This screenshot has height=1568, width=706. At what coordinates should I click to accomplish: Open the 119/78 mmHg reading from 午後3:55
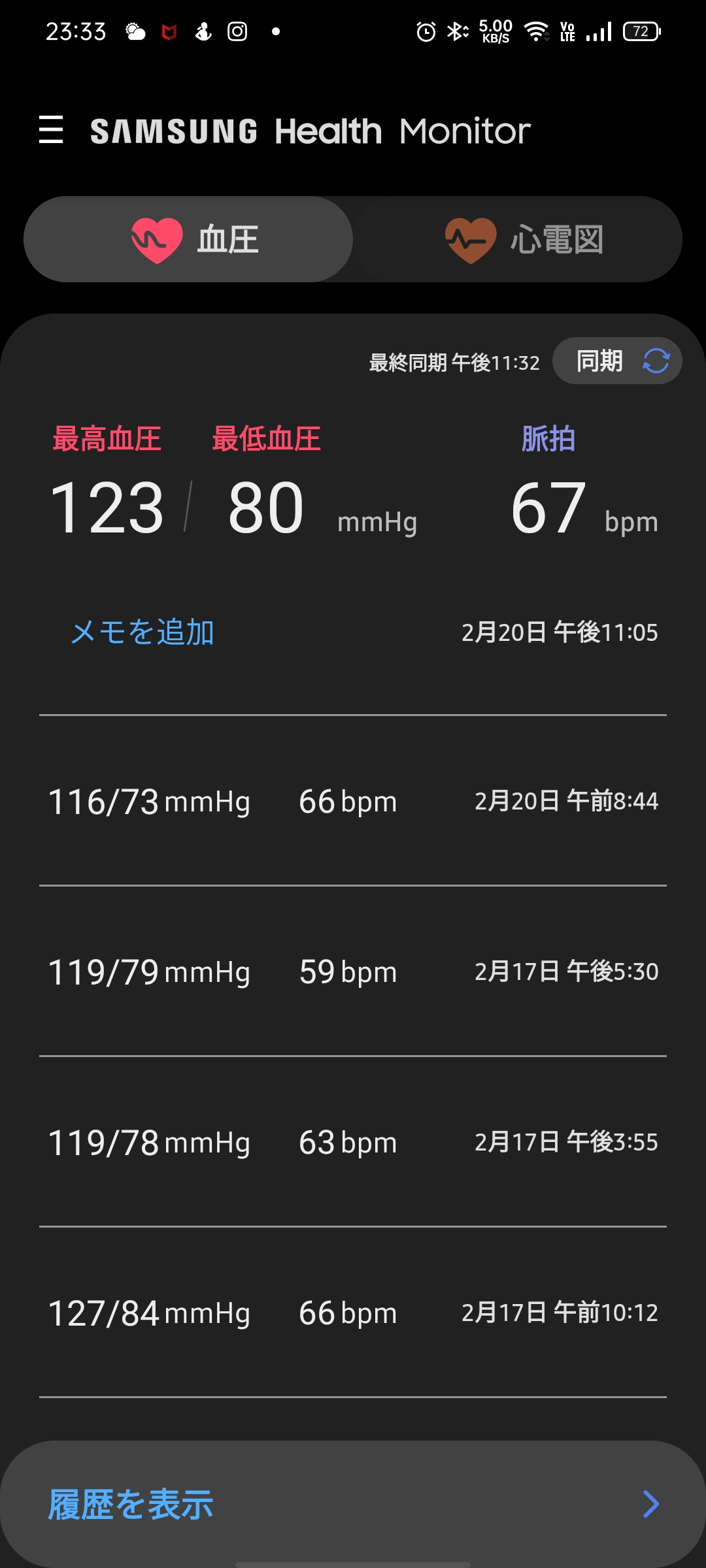353,1142
